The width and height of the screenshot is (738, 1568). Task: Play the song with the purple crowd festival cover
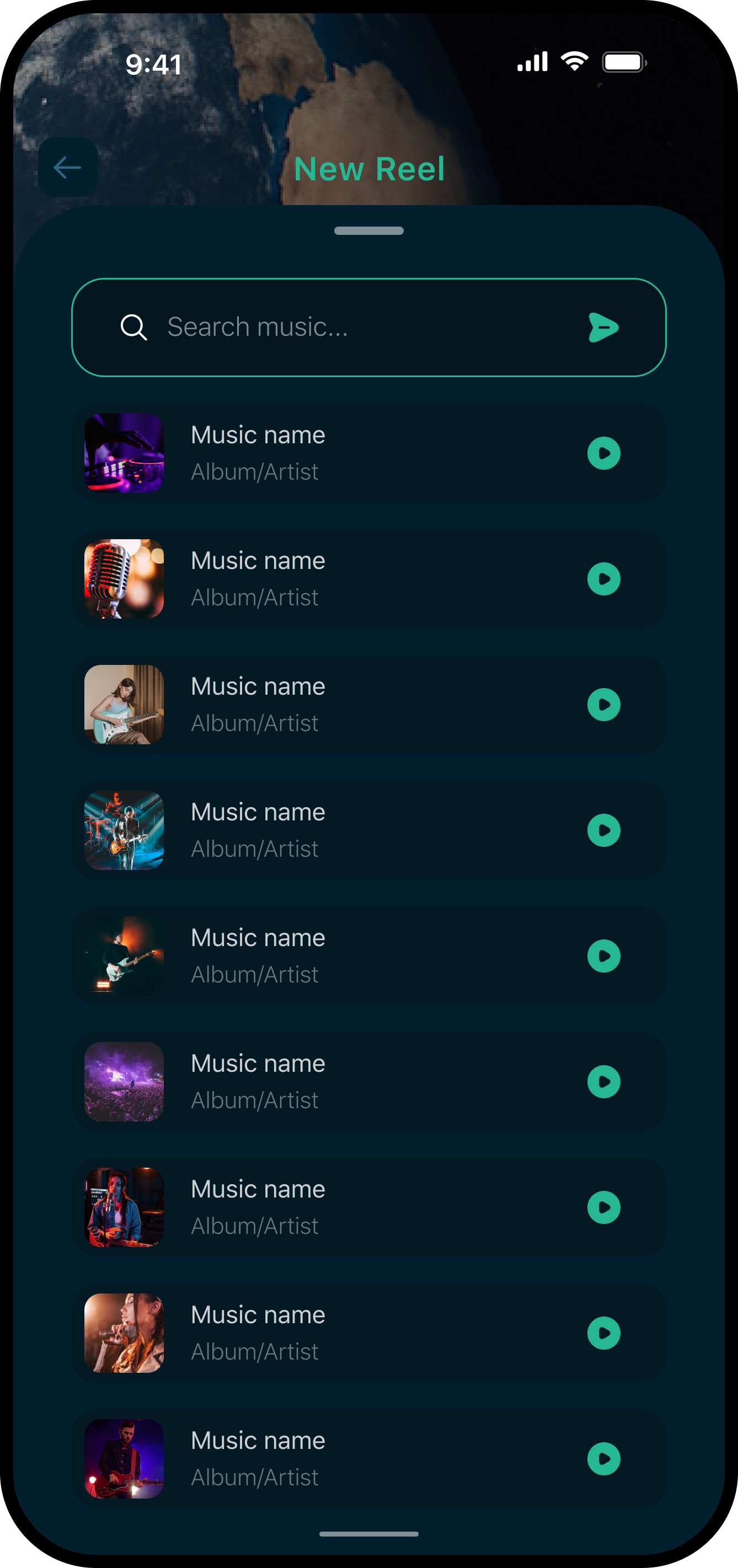603,1083
